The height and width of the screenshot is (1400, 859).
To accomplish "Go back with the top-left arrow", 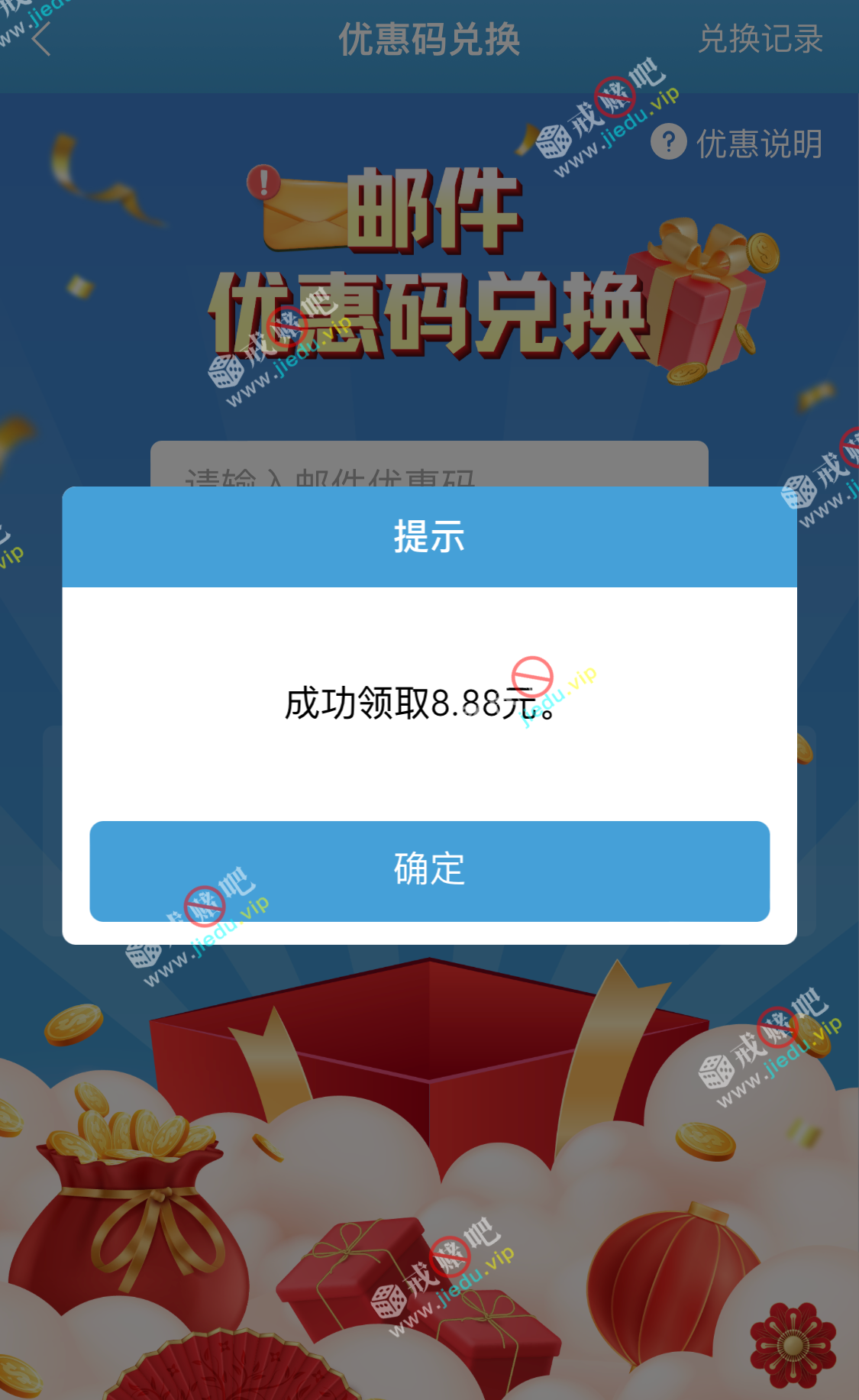I will (x=42, y=39).
